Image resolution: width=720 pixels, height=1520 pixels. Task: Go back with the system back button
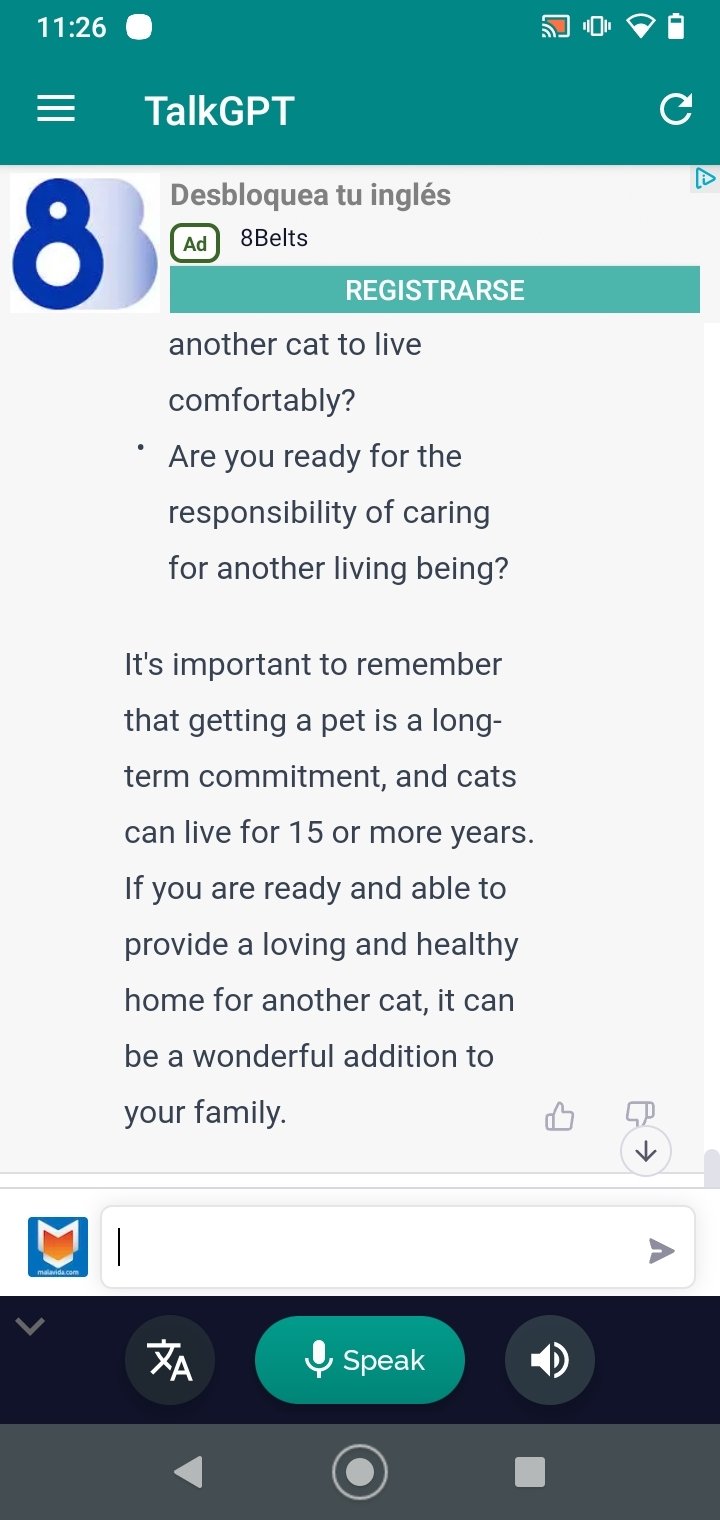(x=188, y=1472)
